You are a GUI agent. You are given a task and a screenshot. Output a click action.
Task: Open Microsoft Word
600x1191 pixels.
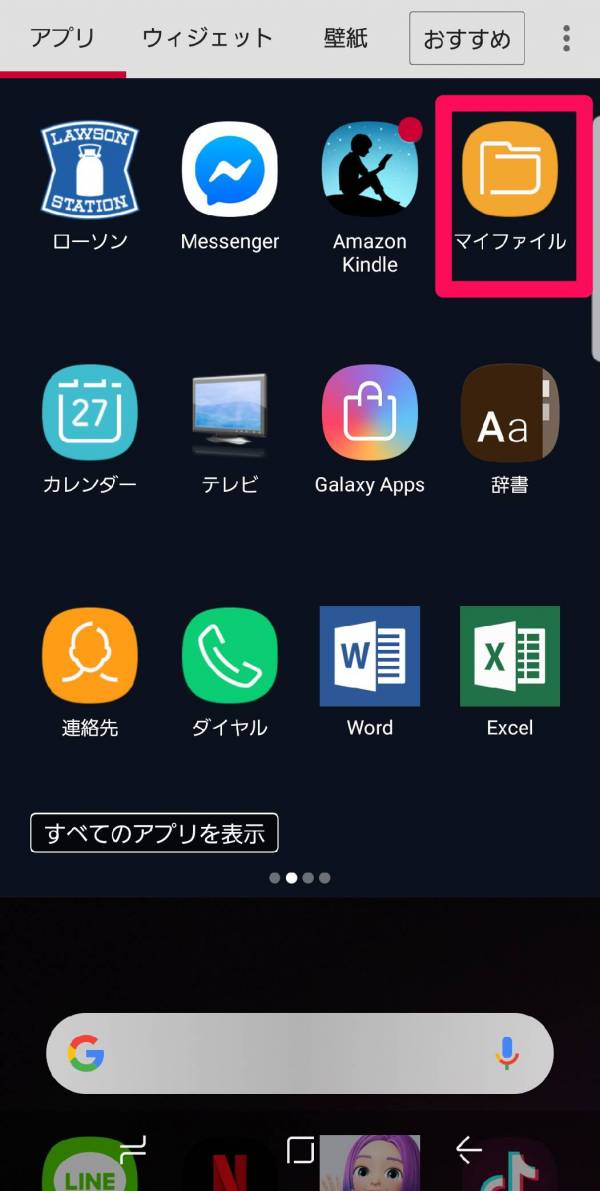click(x=370, y=656)
